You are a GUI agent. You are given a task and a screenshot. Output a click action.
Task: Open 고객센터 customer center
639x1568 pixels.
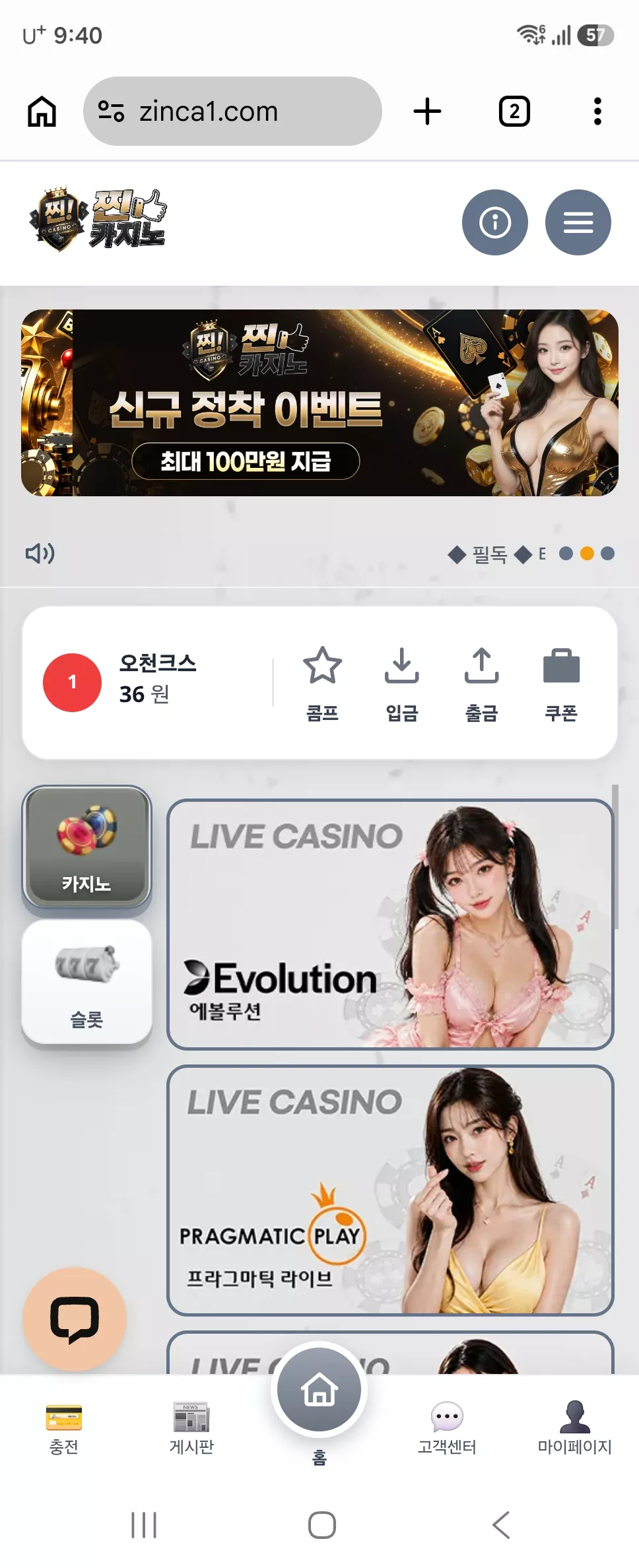(x=447, y=1429)
